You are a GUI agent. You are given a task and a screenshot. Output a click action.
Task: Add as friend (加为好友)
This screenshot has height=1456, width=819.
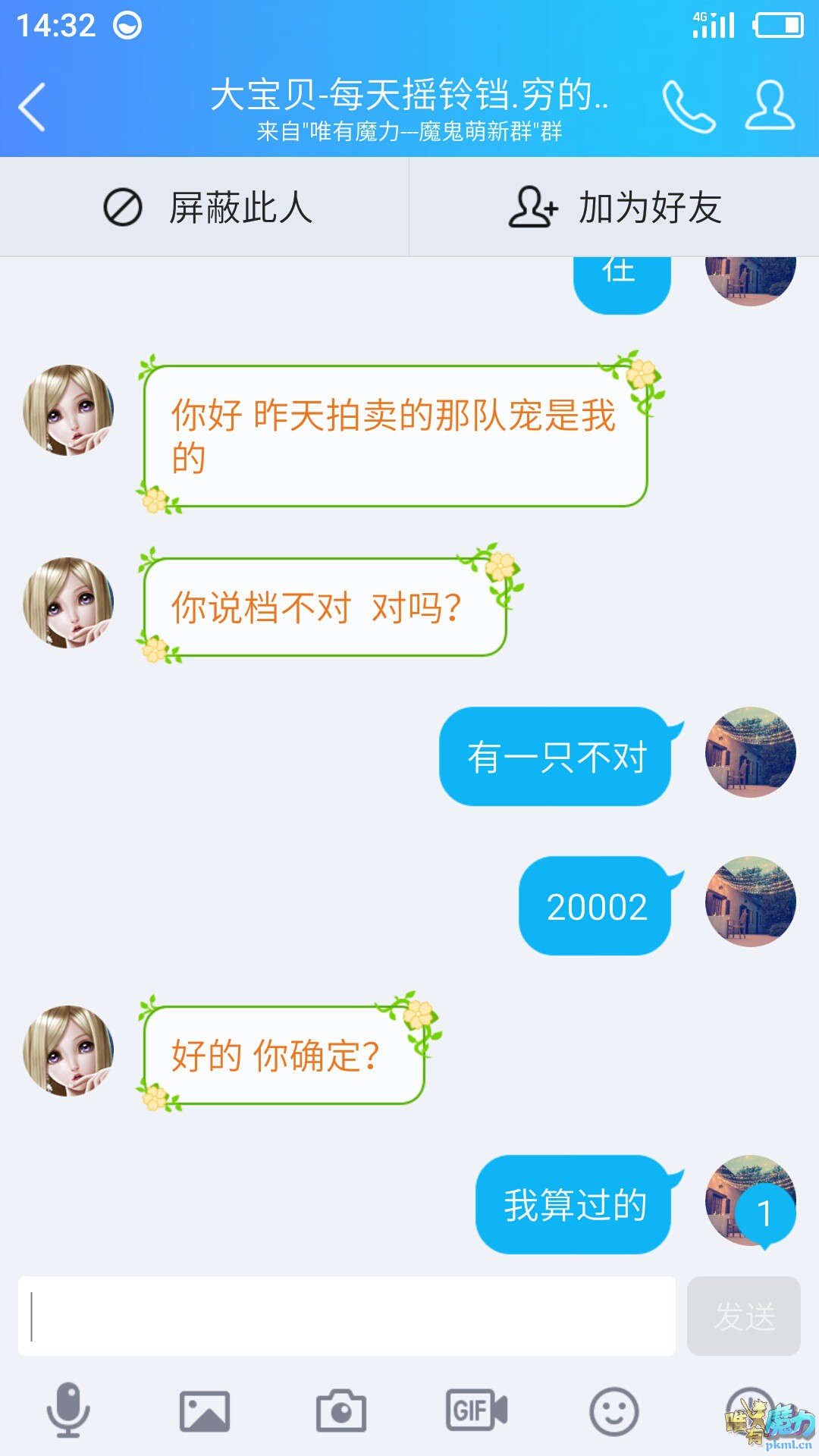(x=614, y=207)
